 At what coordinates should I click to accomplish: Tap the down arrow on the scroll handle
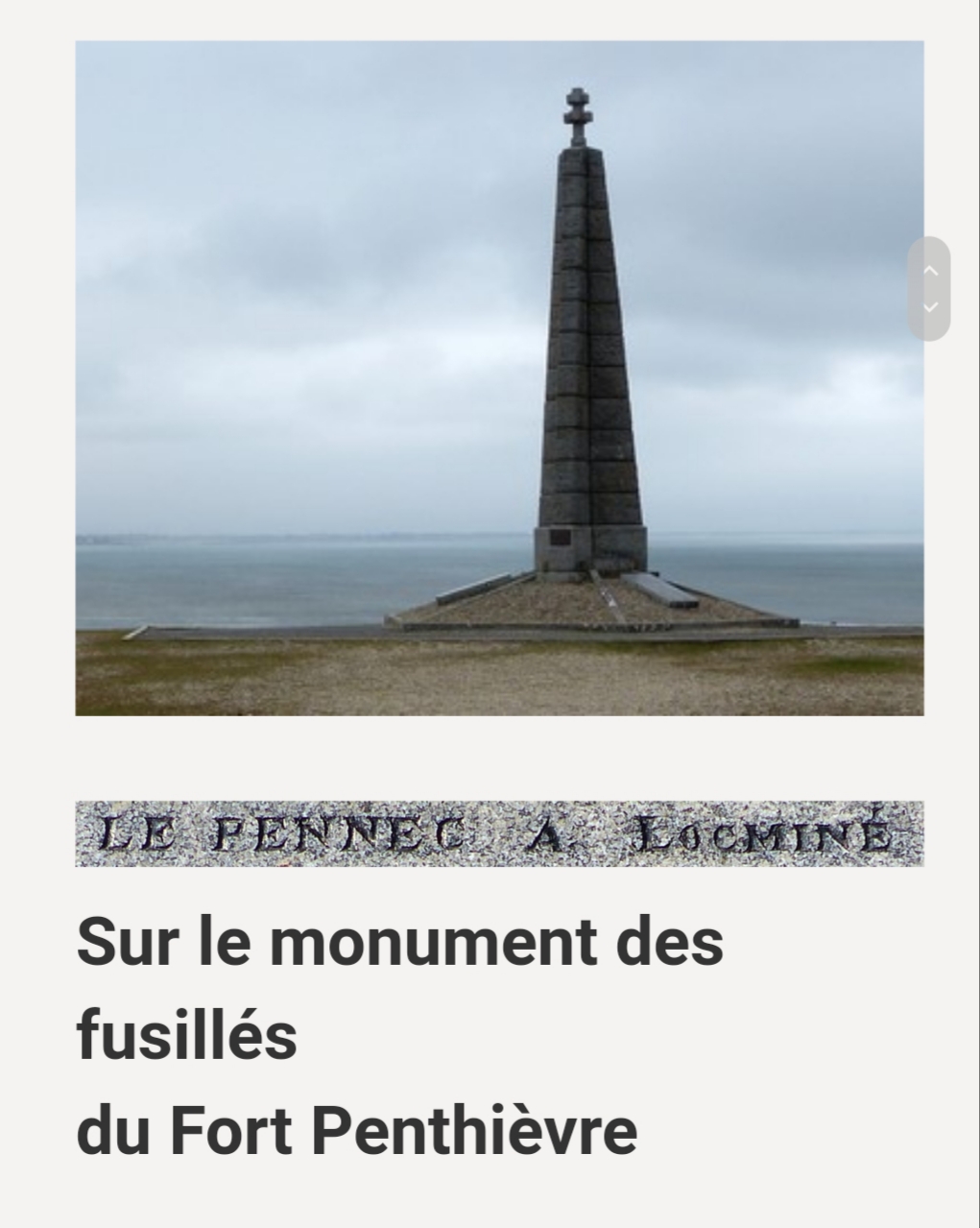(x=929, y=307)
